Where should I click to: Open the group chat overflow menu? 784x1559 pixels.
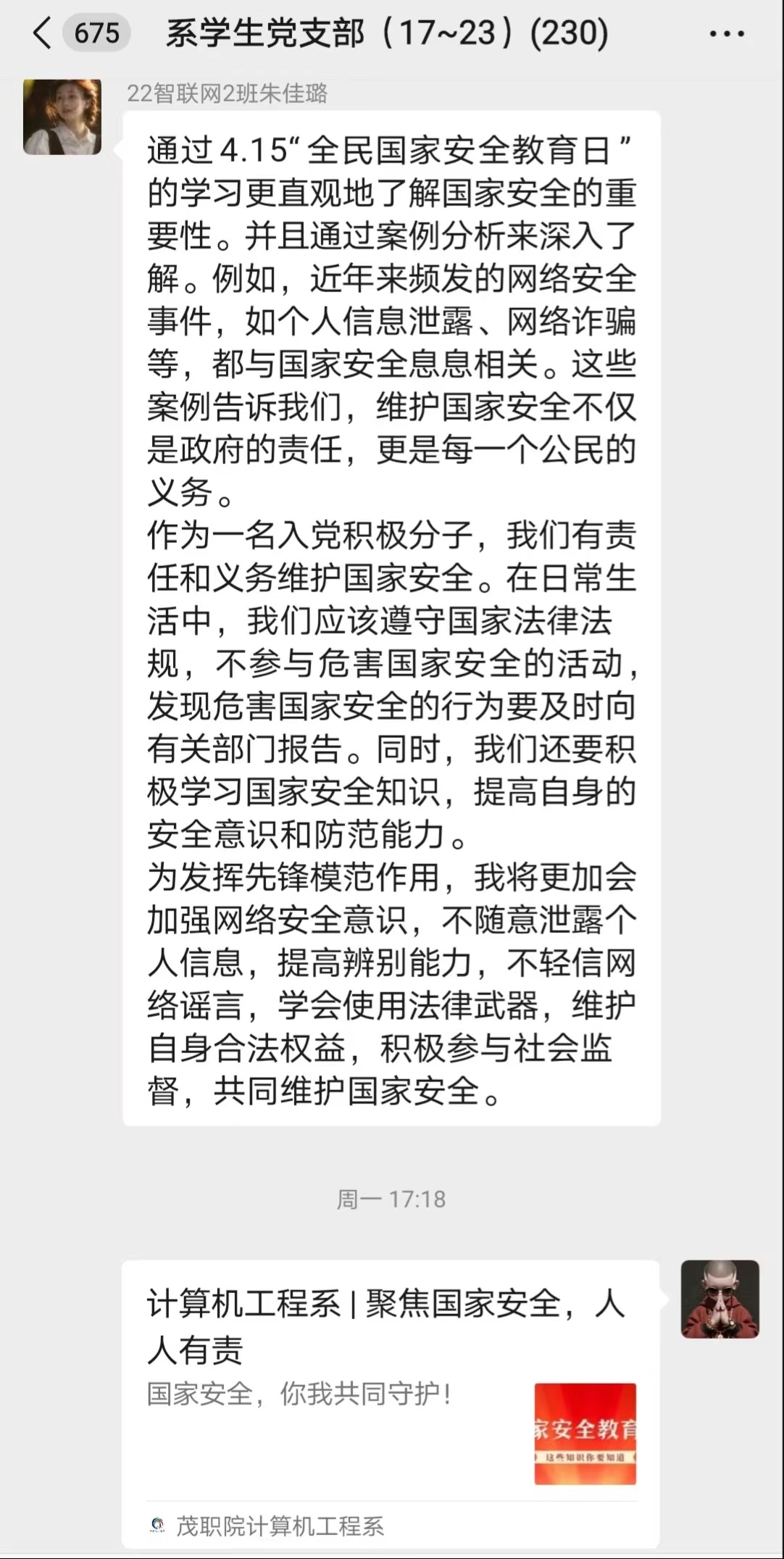click(x=726, y=34)
